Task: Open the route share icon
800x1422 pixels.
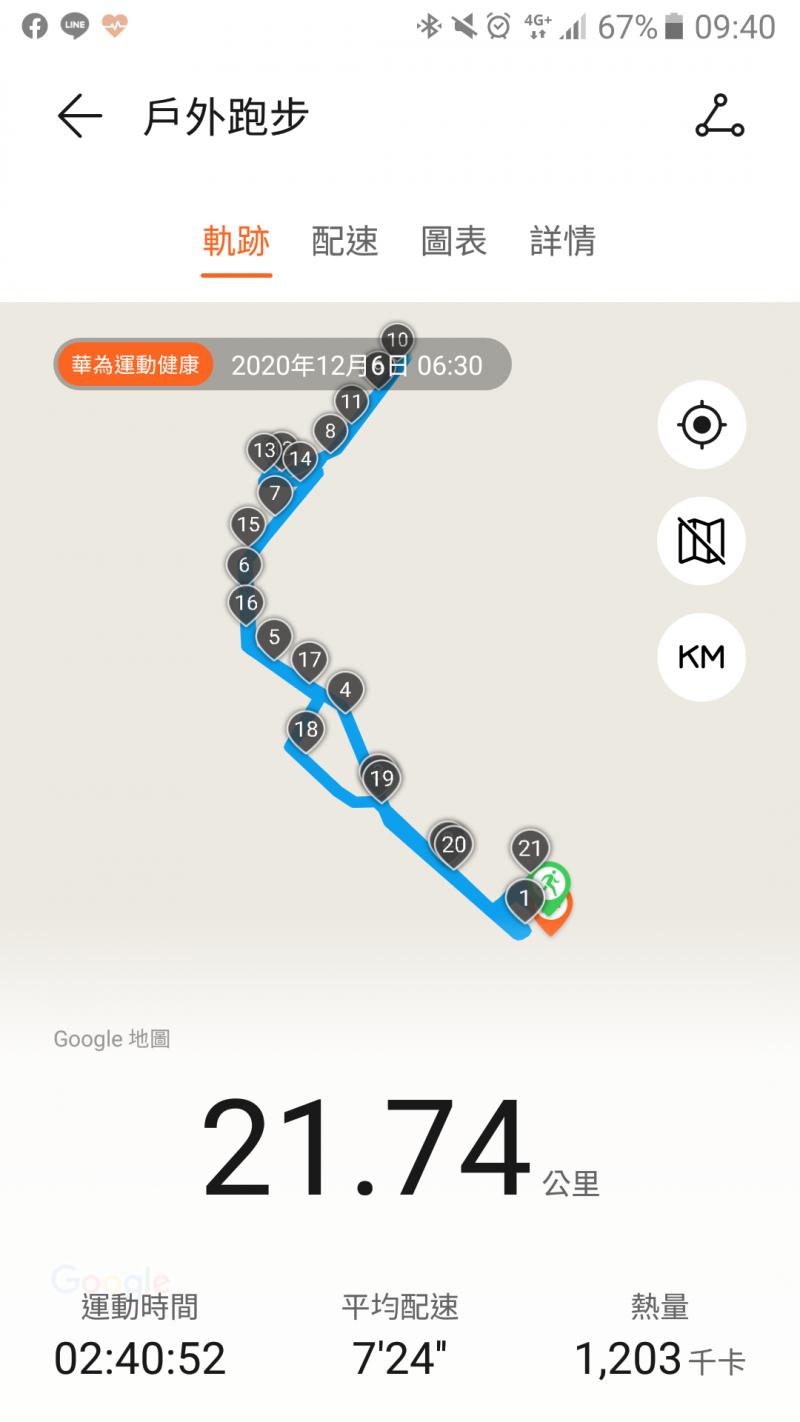Action: click(719, 117)
